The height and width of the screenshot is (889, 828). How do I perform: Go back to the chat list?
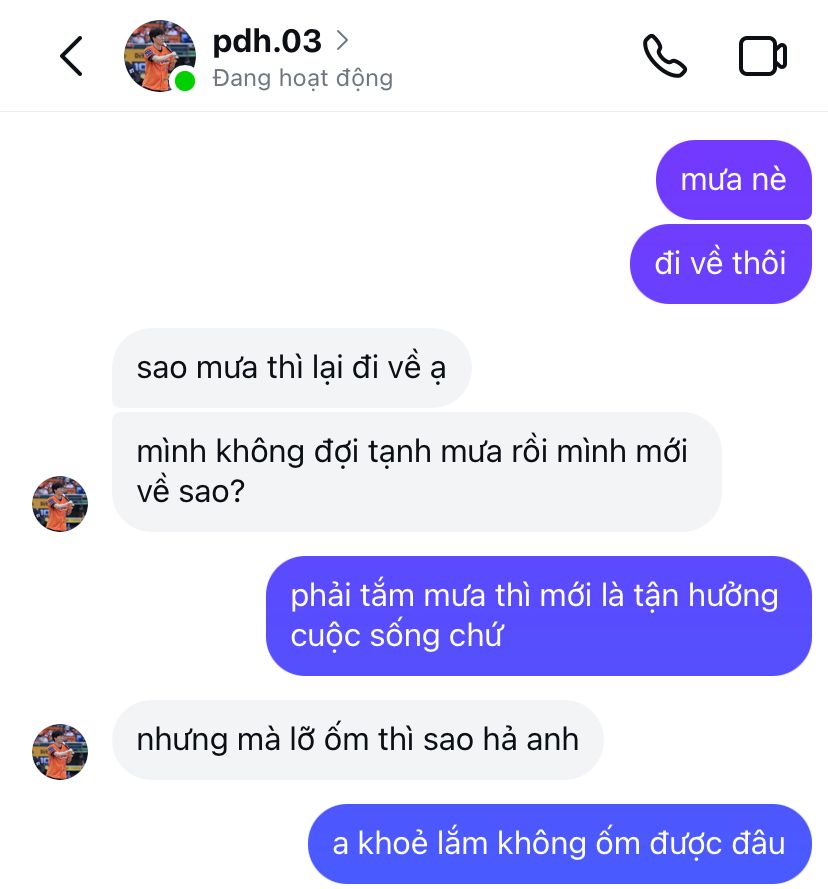(71, 56)
